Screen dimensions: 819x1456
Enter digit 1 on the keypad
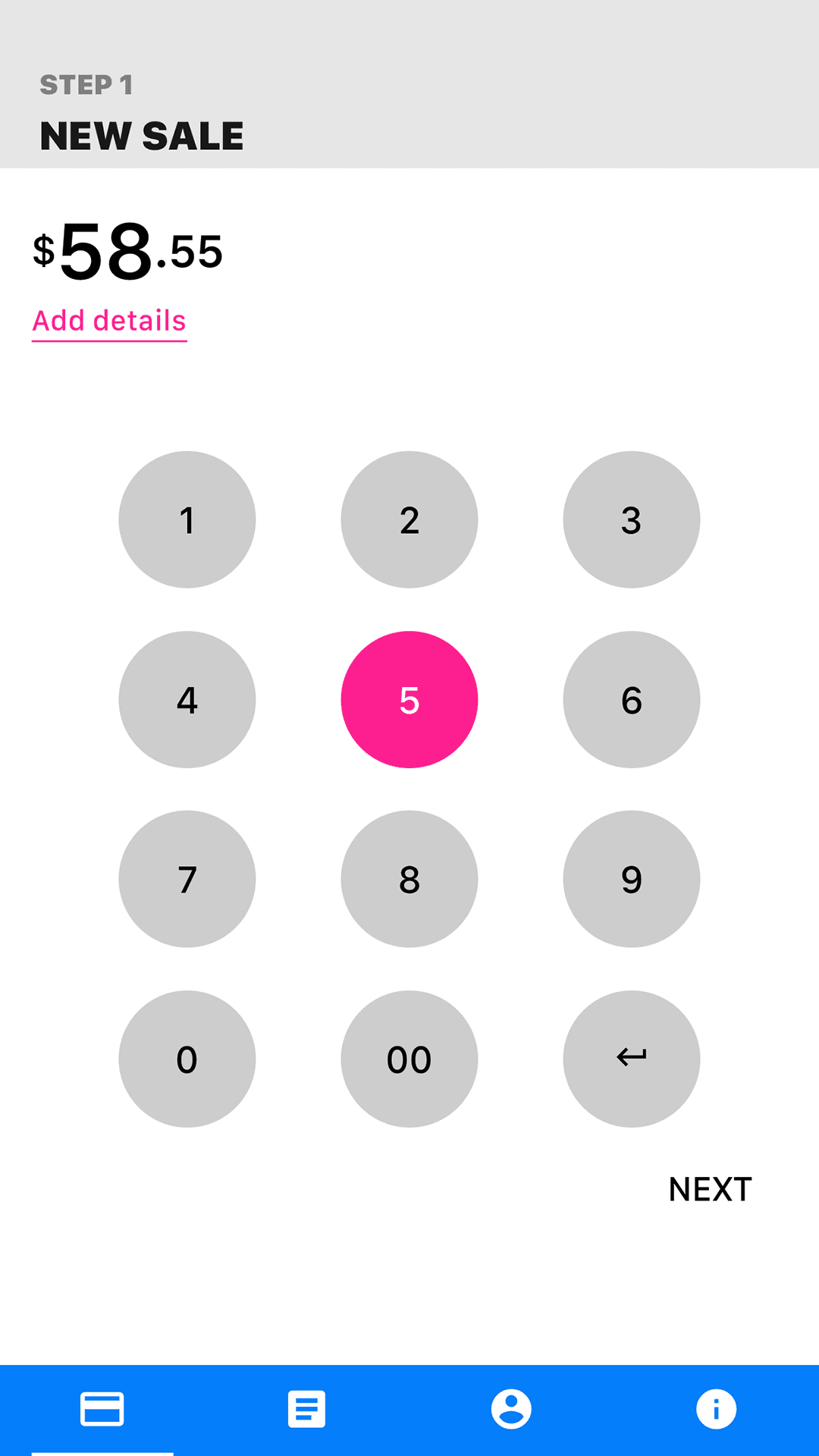pos(187,519)
